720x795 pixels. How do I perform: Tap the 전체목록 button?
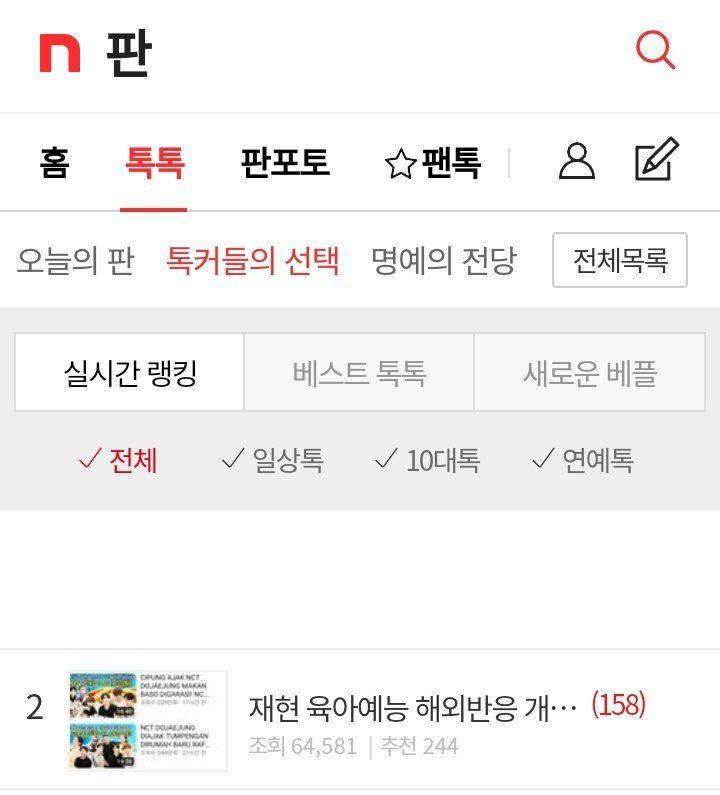(619, 260)
